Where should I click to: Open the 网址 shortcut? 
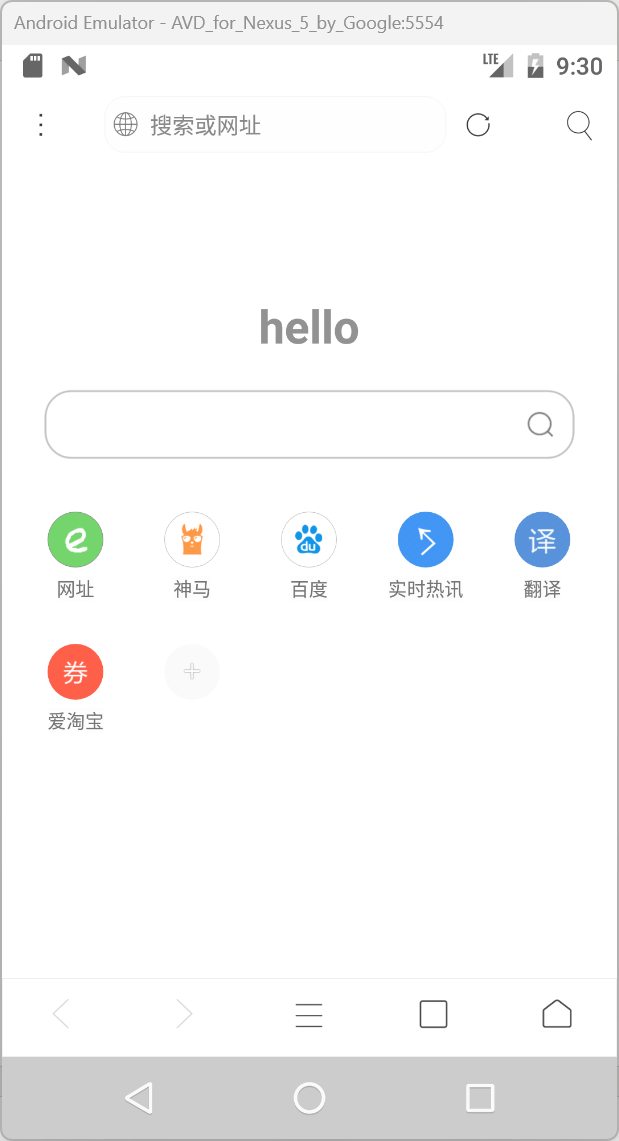coord(76,540)
